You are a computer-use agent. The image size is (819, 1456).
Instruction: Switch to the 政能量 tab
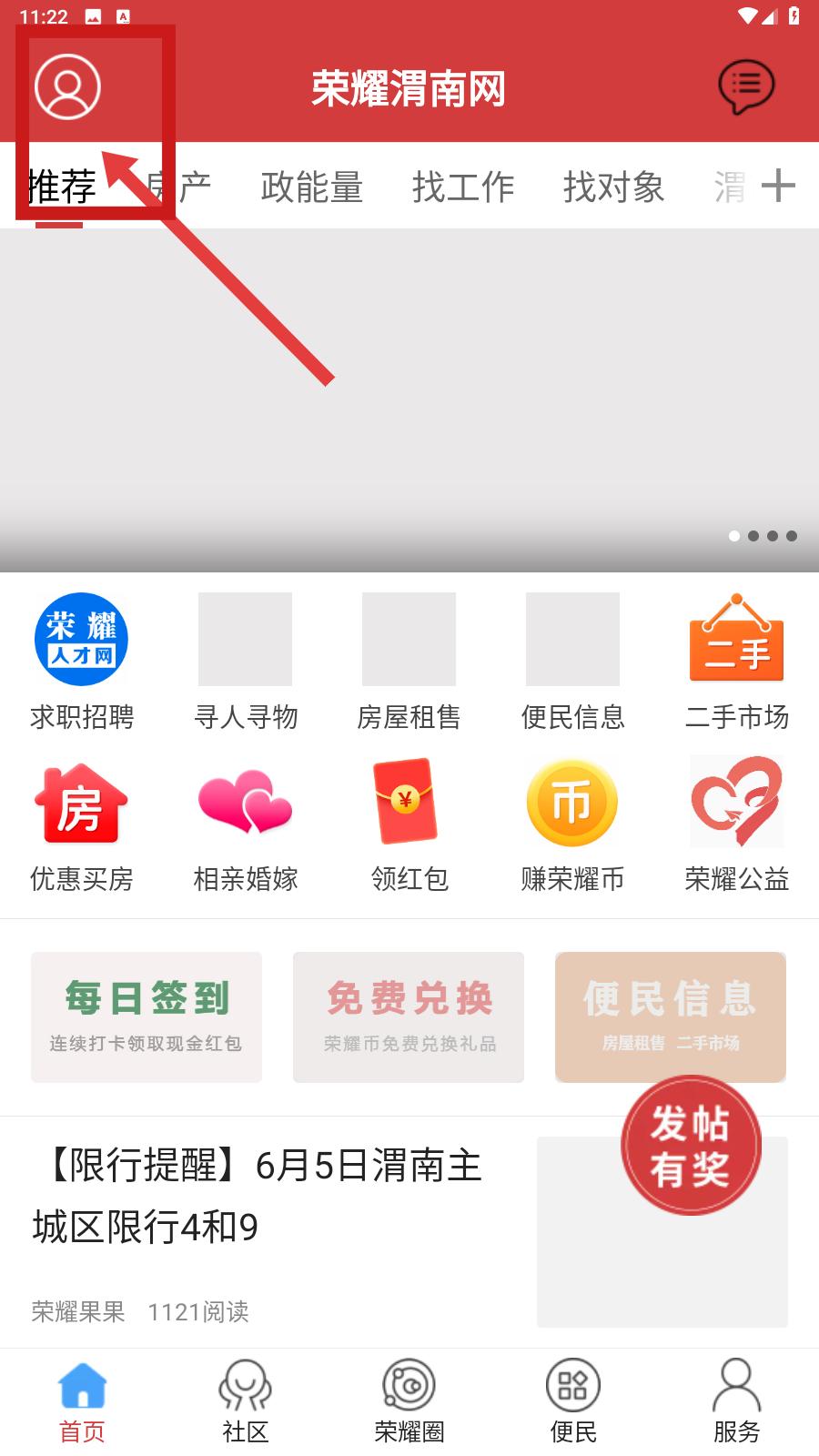tap(312, 187)
